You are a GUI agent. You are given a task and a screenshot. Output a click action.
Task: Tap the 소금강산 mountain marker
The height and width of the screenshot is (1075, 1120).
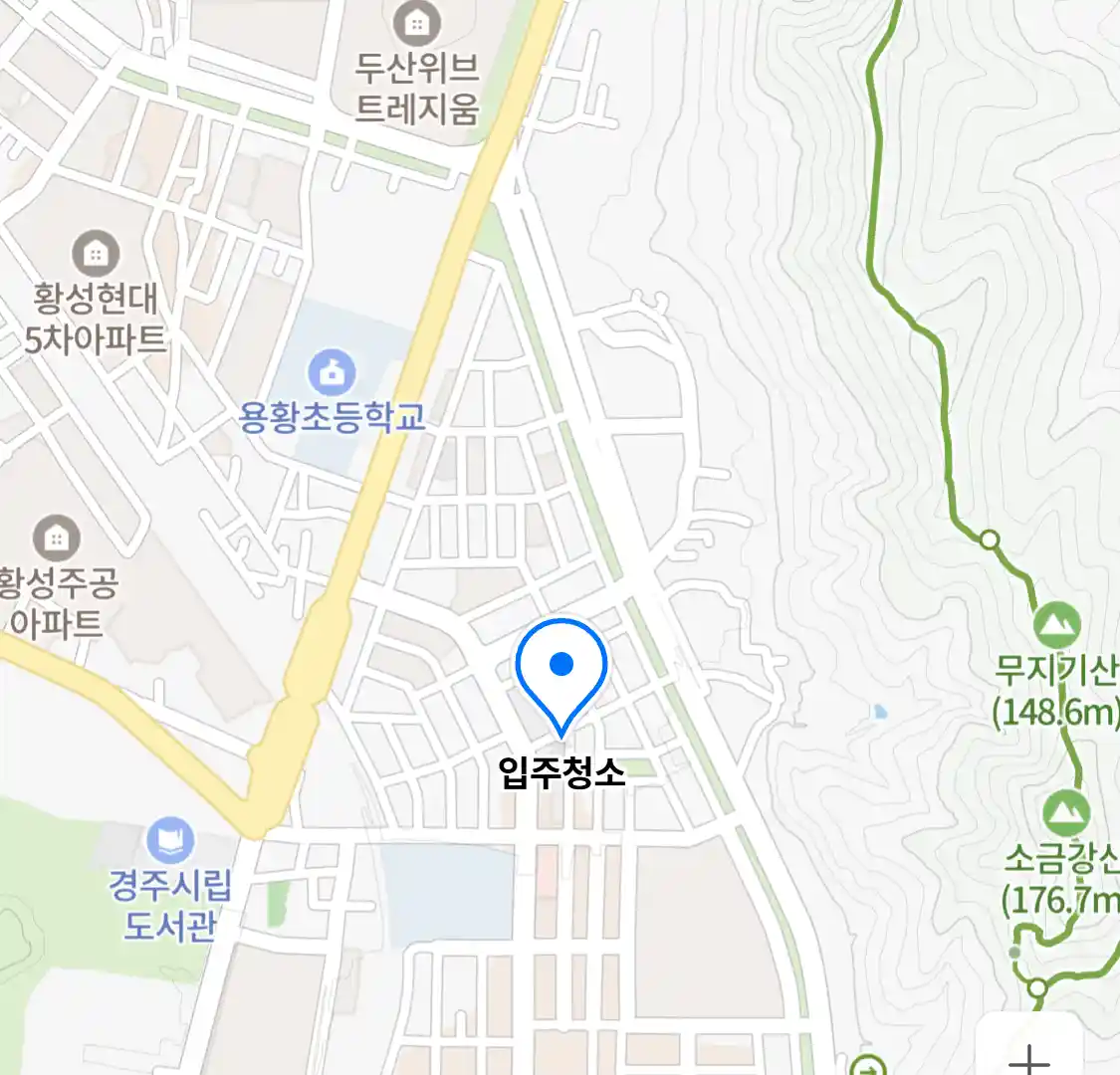pyautogui.click(x=1065, y=814)
